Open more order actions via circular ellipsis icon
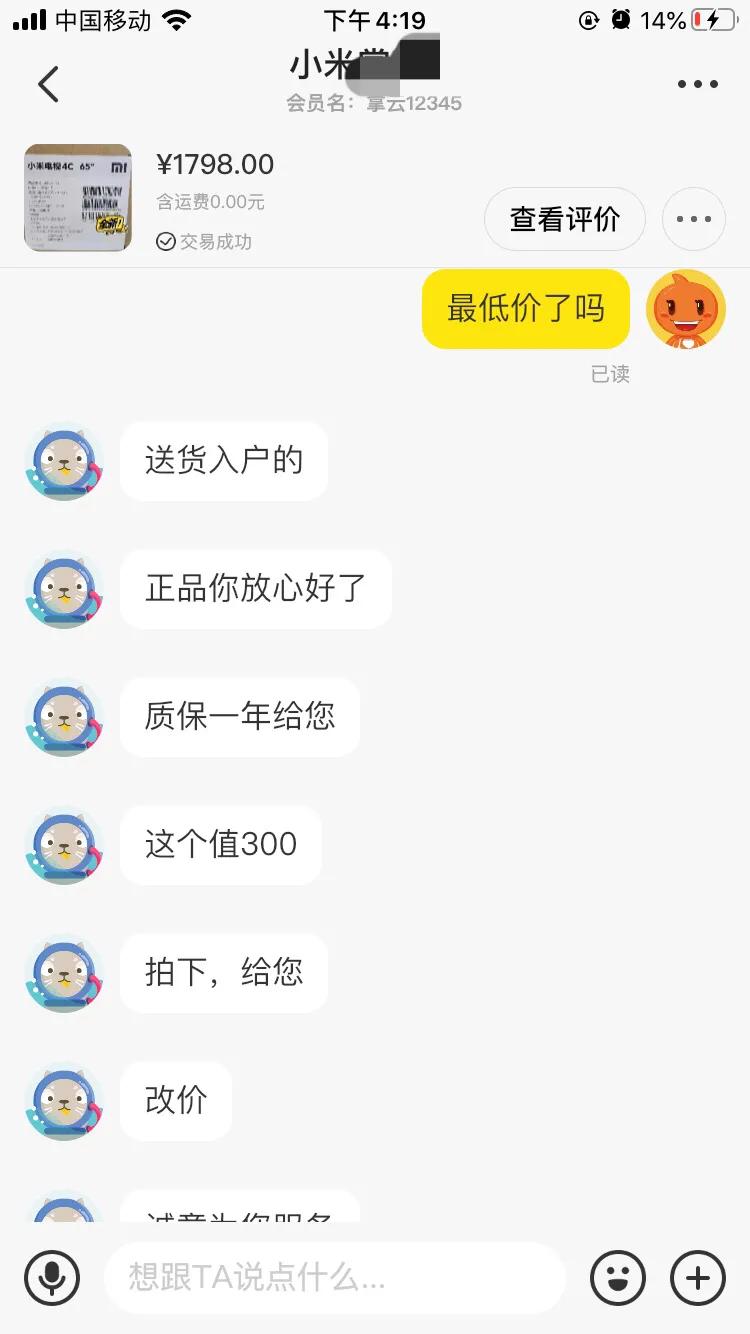This screenshot has height=1334, width=750. pos(694,219)
